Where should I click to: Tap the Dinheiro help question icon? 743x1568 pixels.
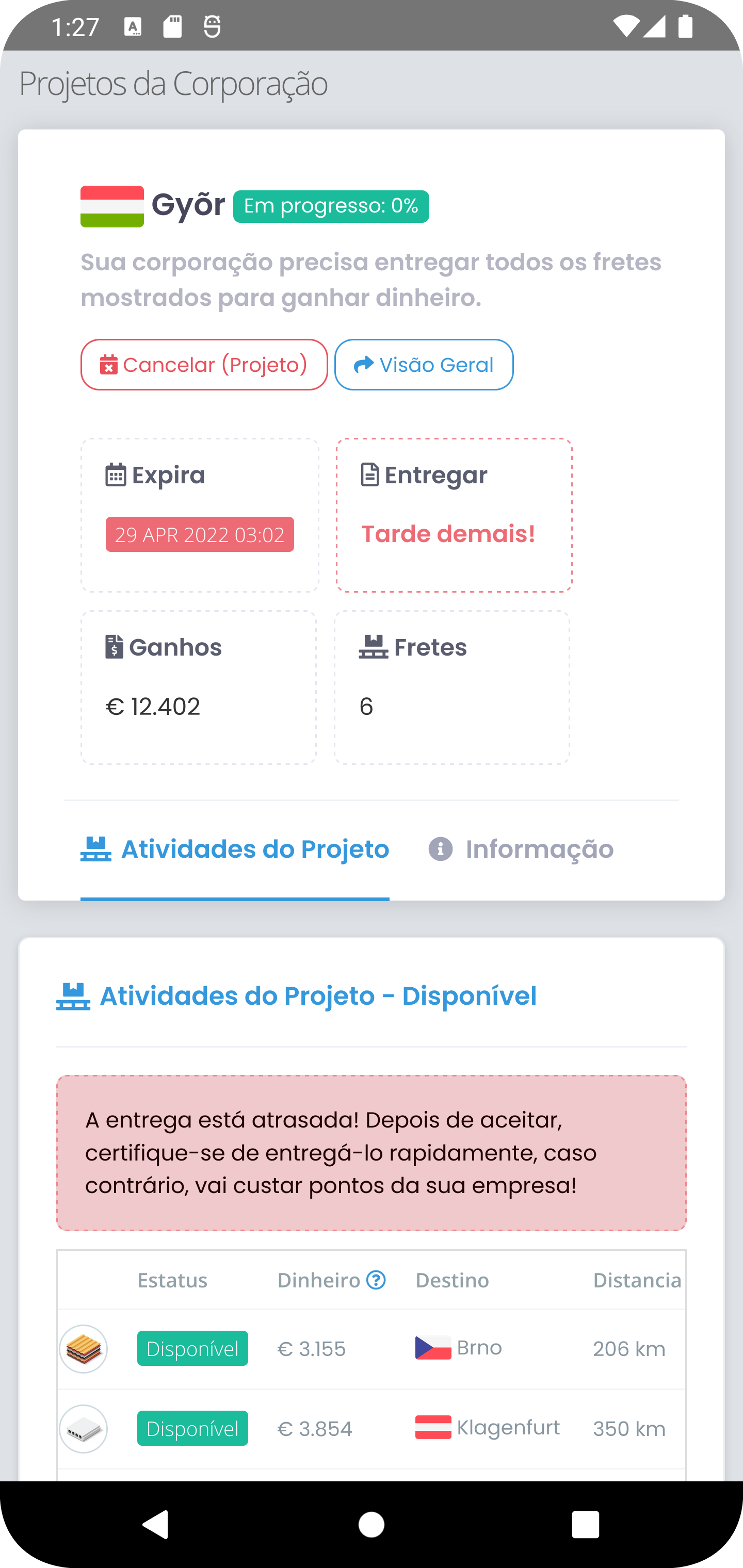[376, 1280]
